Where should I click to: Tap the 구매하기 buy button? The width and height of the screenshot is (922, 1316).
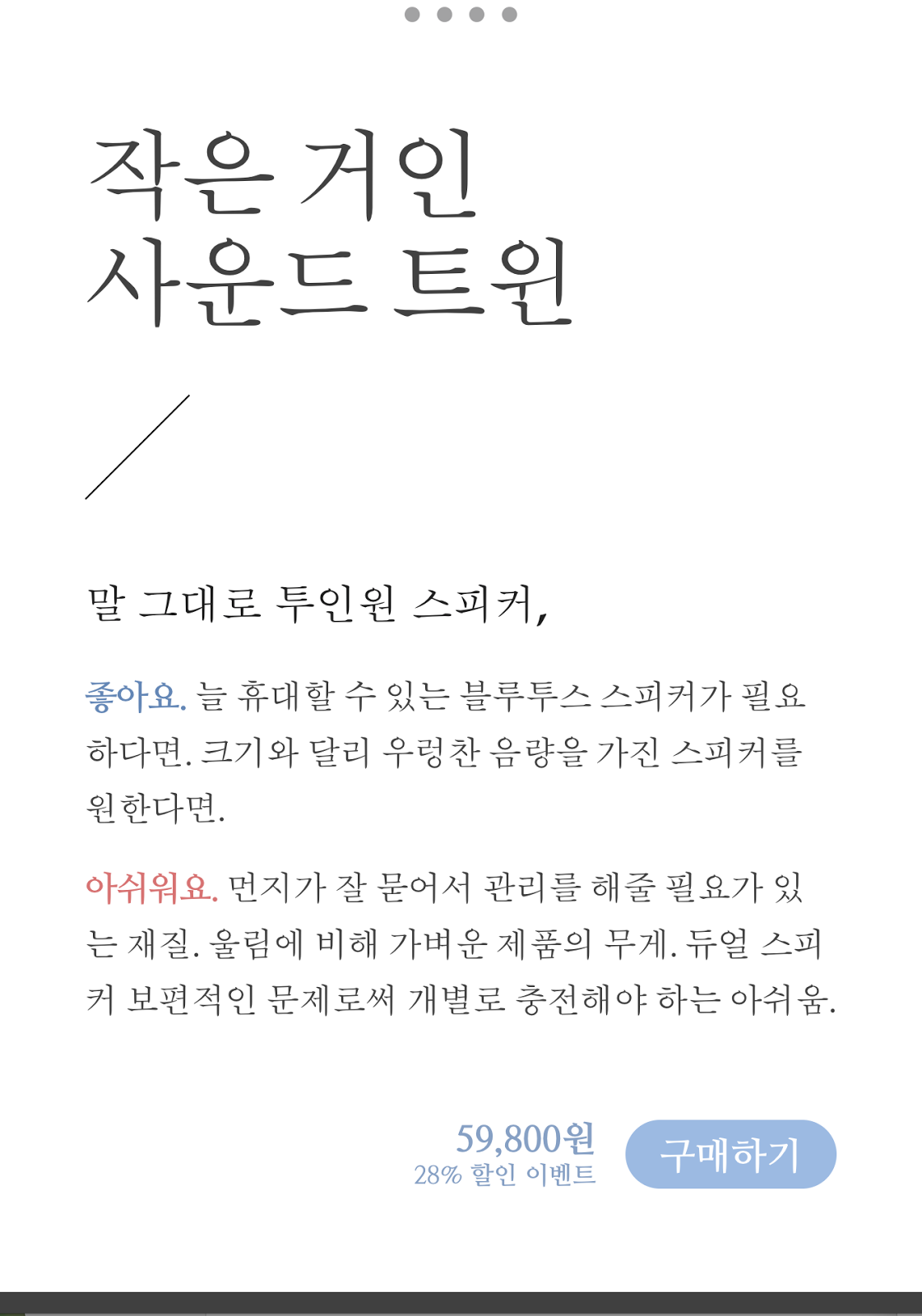730,1154
